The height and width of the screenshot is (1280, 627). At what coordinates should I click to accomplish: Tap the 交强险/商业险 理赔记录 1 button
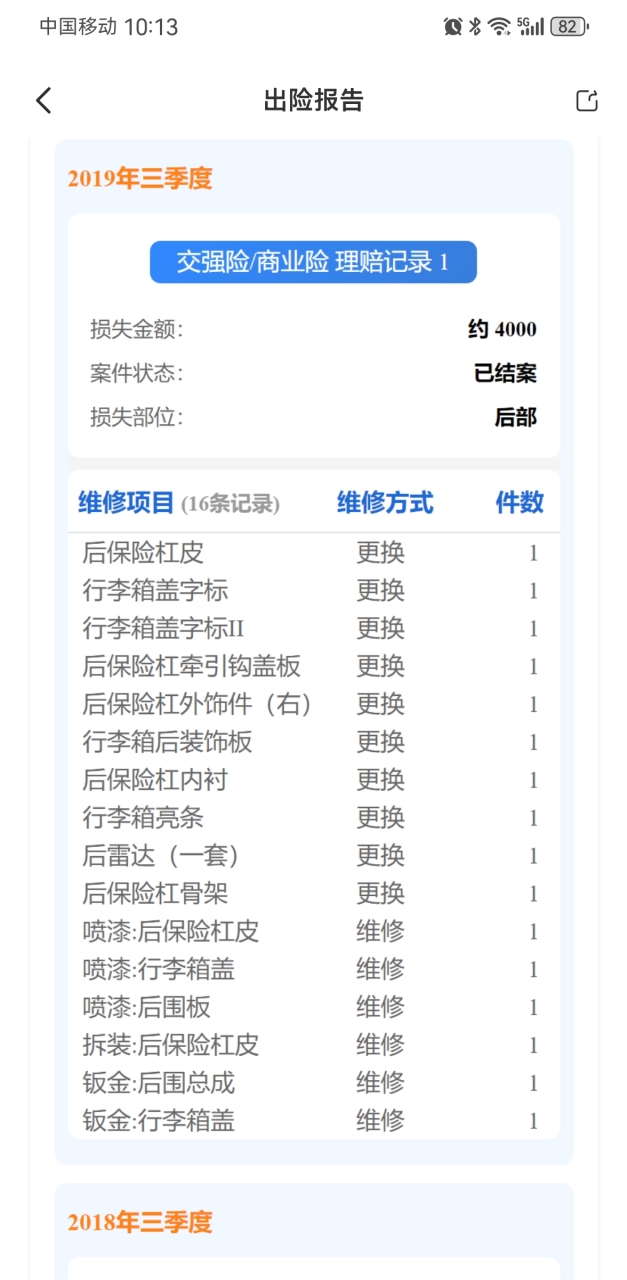click(x=313, y=262)
